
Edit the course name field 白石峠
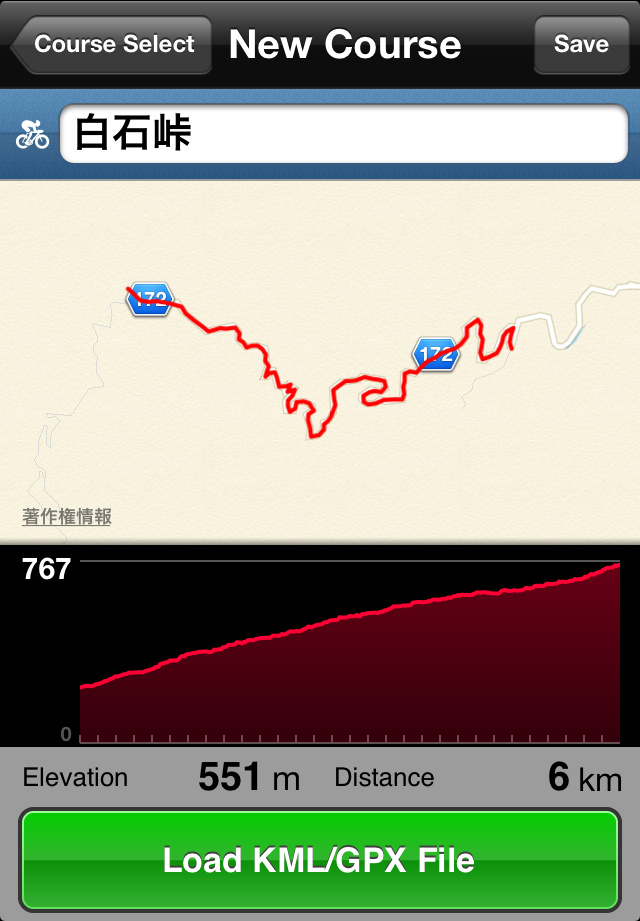(343, 135)
